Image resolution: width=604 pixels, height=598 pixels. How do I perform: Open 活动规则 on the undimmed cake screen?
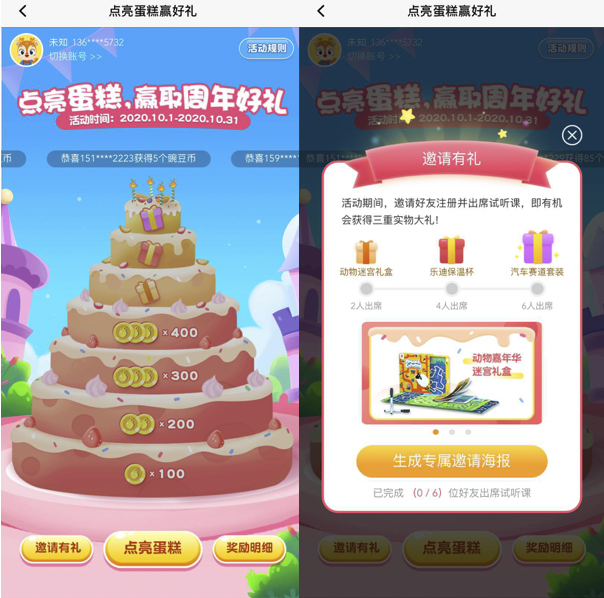[x=266, y=48]
